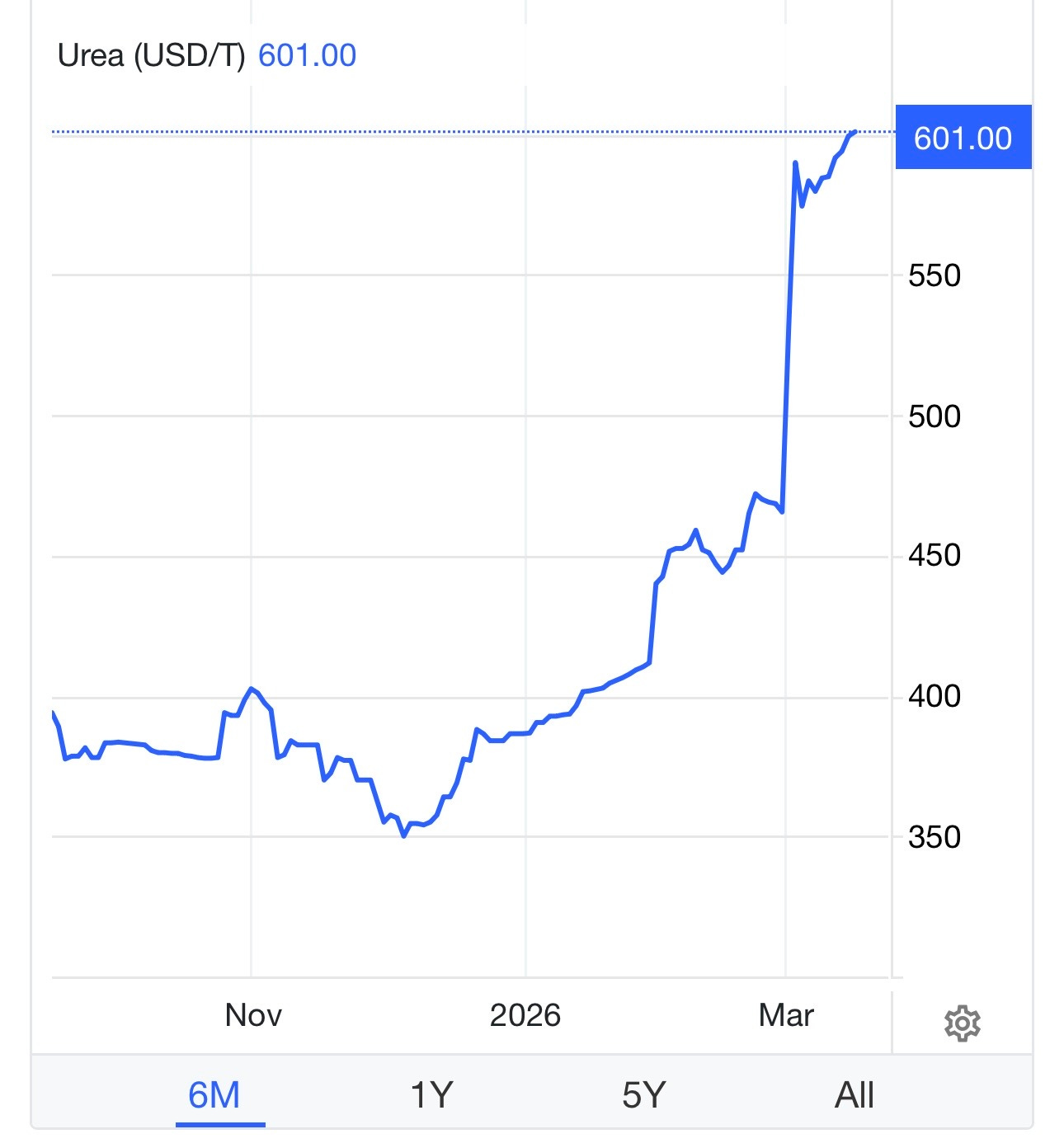Open the chart settings gear
This screenshot has height=1148, width=1064.
[x=962, y=1023]
